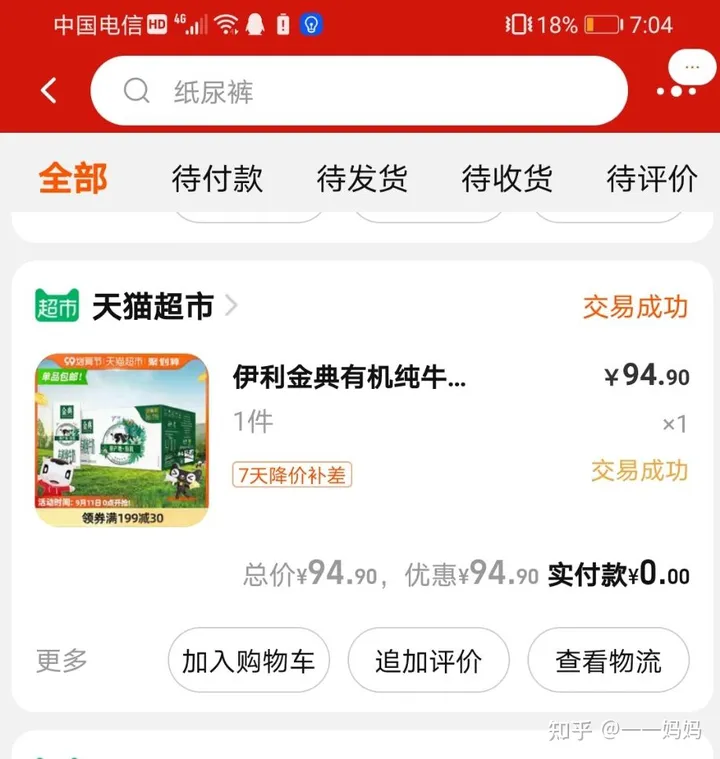This screenshot has width=720, height=759.
Task: Tap the 纸尿裤 search box
Action: pyautogui.click(x=358, y=91)
